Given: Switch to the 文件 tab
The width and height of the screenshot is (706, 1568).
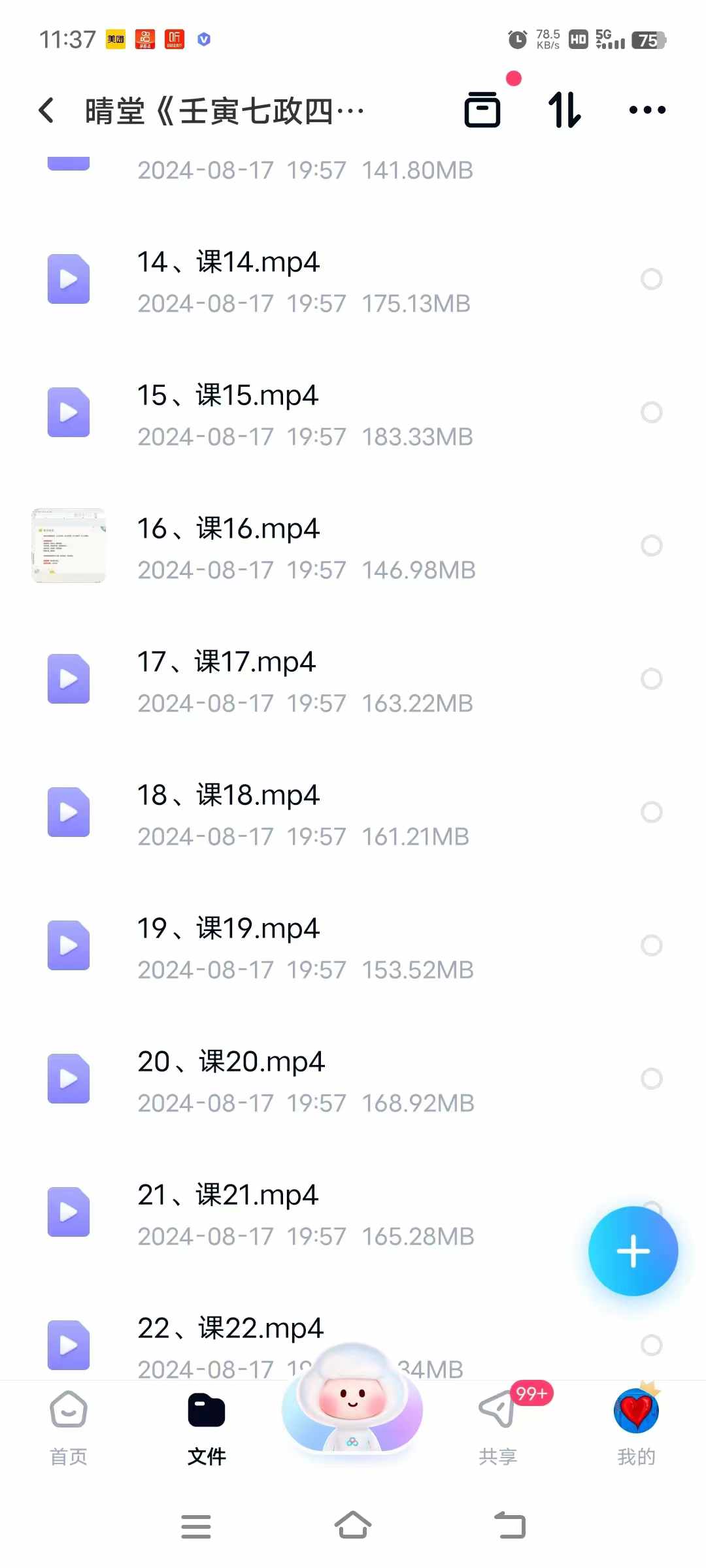Looking at the screenshot, I should click(207, 1428).
